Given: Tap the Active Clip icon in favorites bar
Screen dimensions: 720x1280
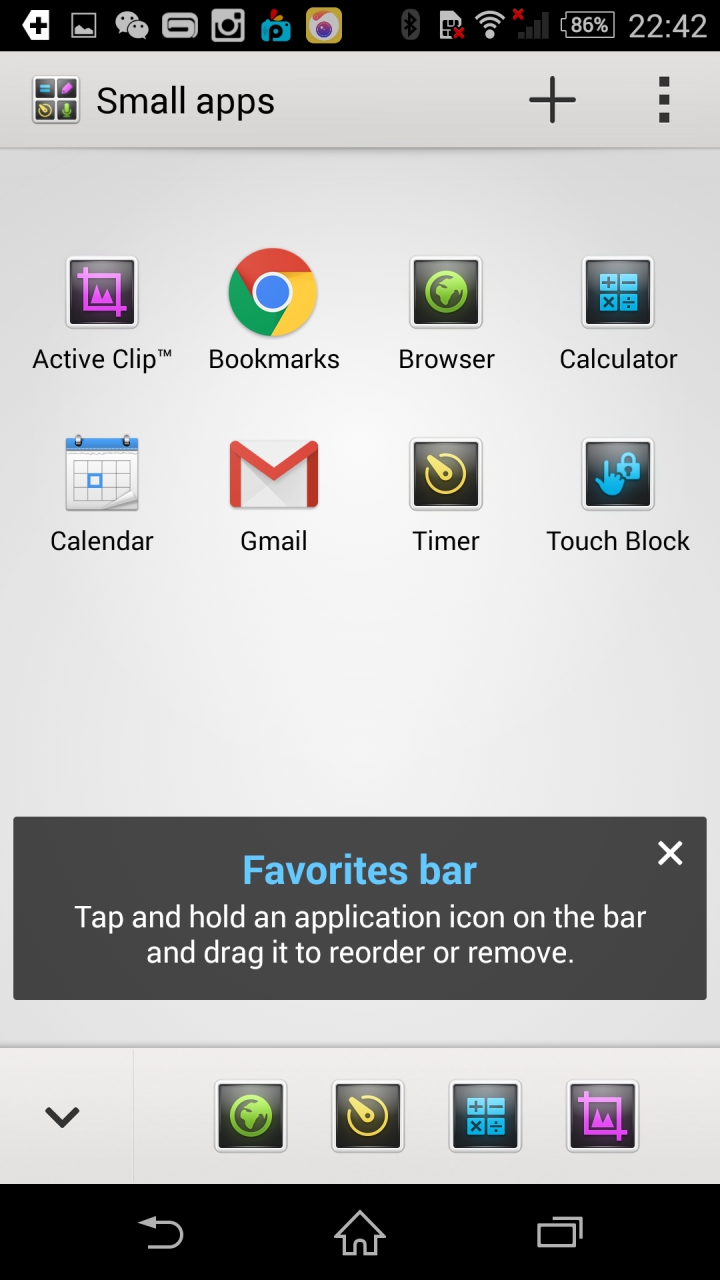Looking at the screenshot, I should (x=602, y=1116).
